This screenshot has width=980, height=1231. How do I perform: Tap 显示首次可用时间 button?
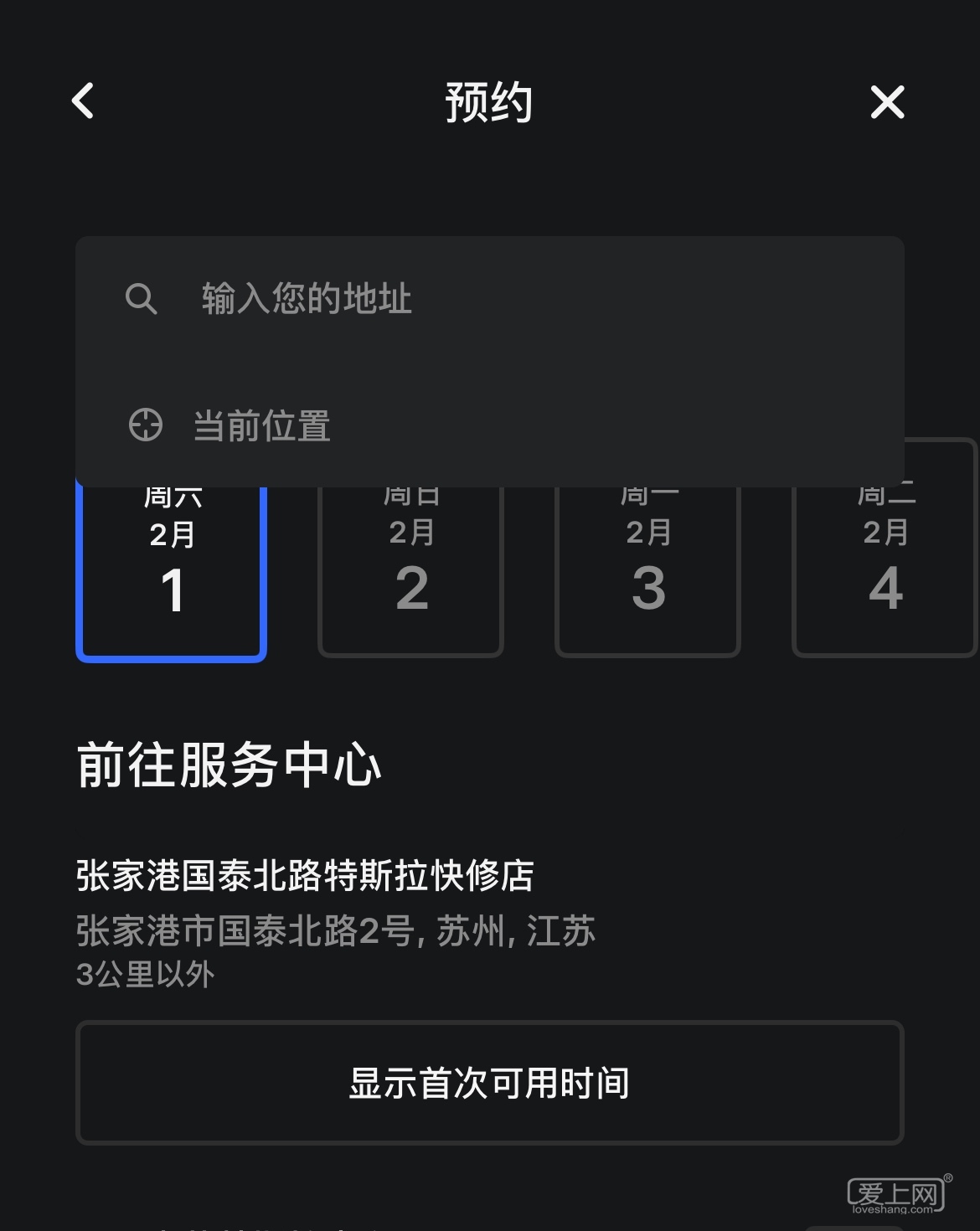[x=489, y=1082]
